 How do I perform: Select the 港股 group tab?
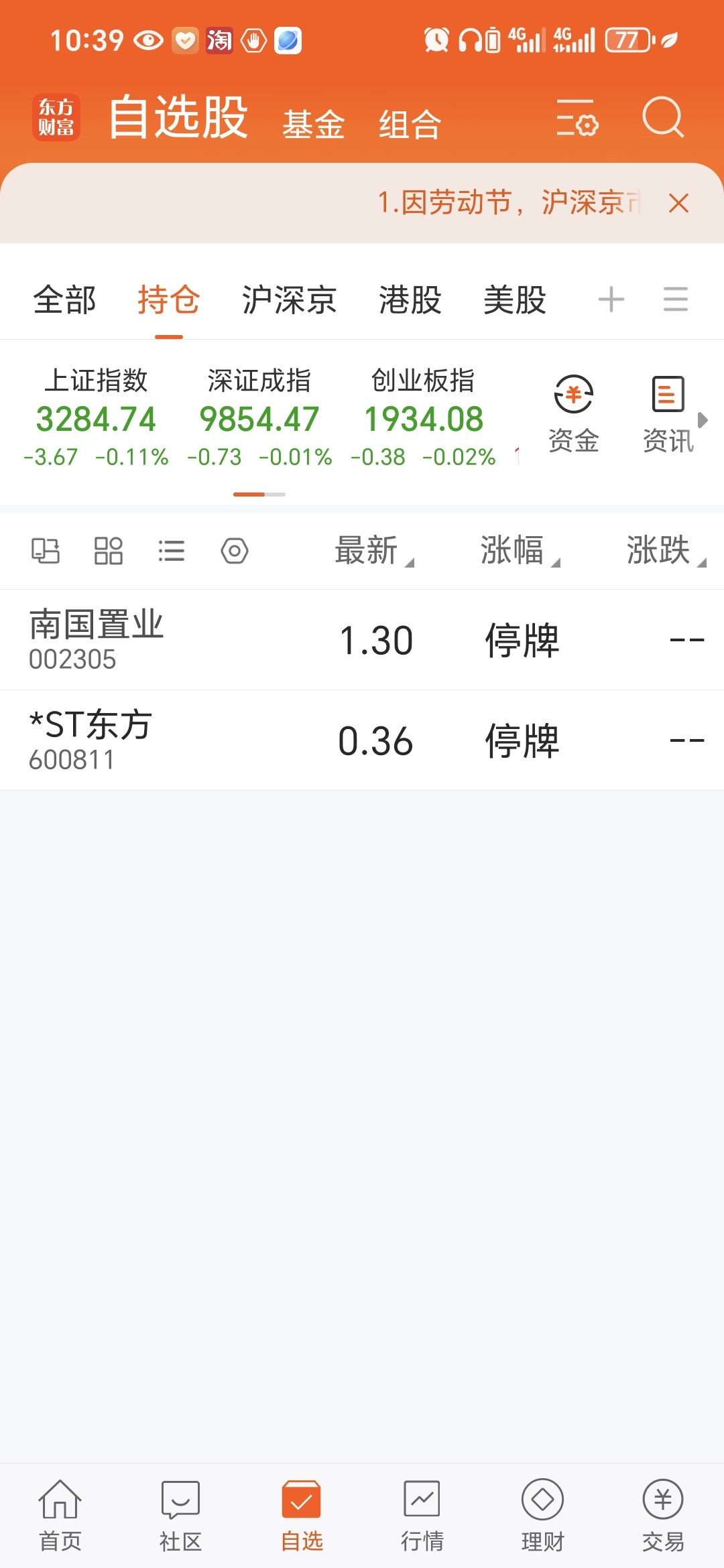[x=410, y=300]
